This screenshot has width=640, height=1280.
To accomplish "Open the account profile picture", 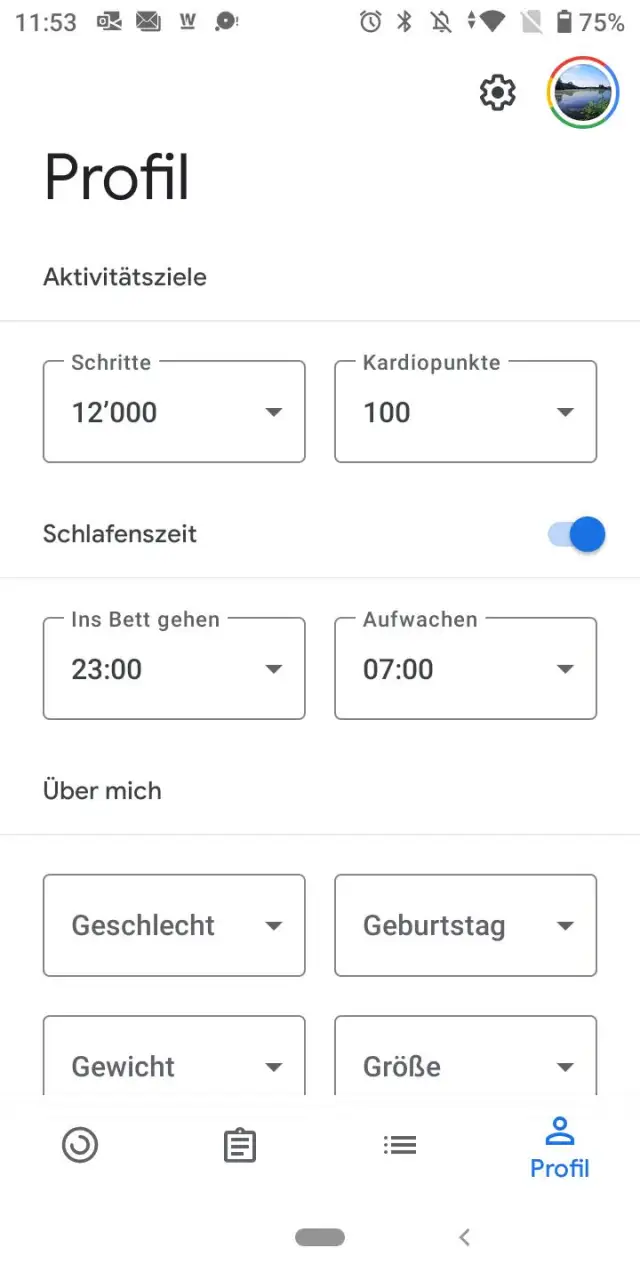I will click(583, 93).
